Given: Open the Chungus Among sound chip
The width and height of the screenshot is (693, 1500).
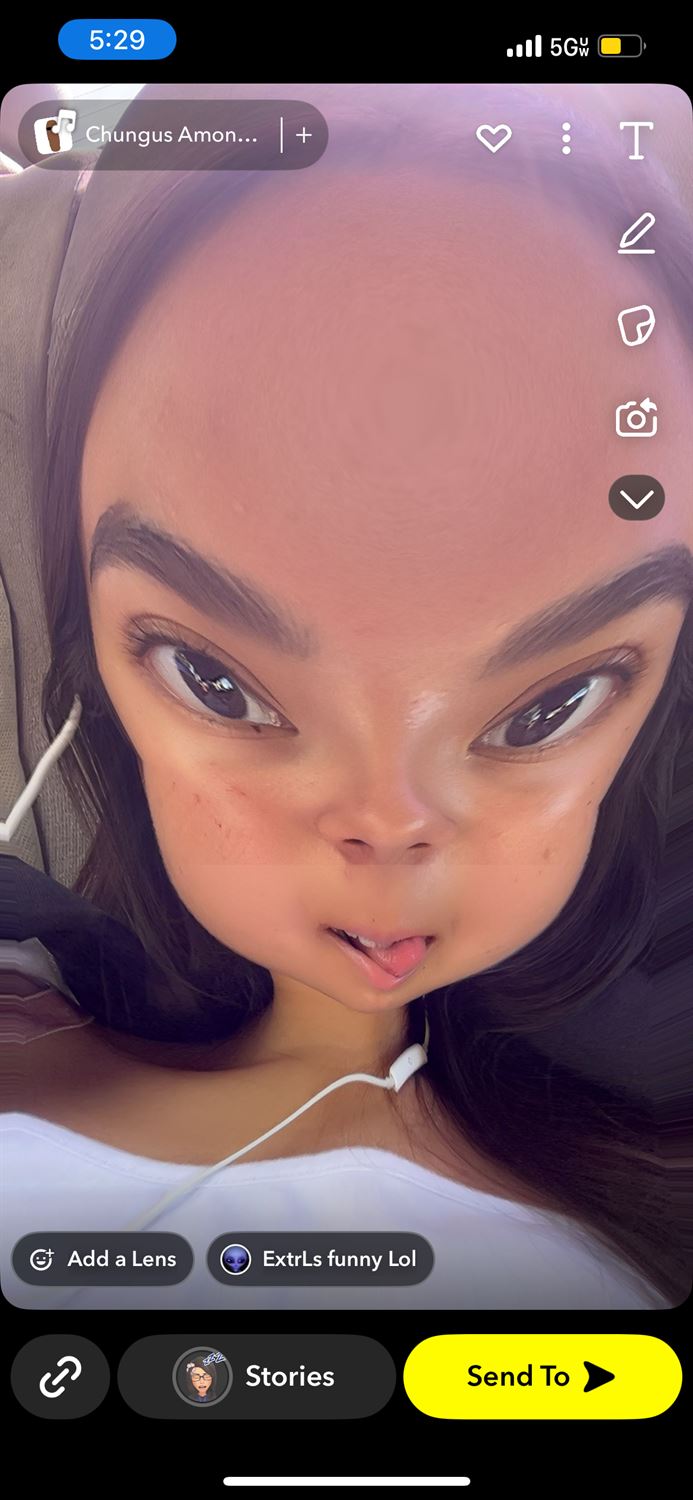Looking at the screenshot, I should pyautogui.click(x=150, y=135).
